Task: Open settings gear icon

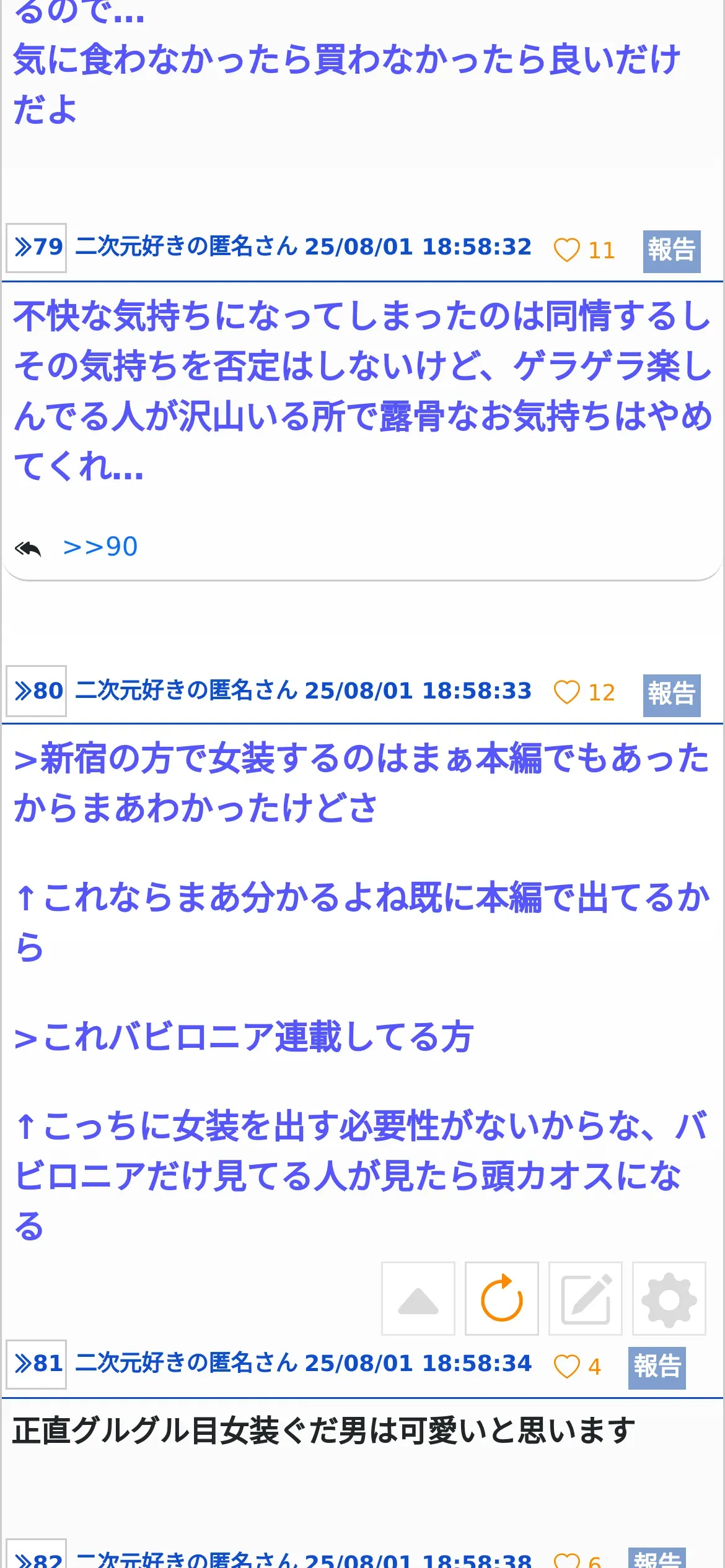Action: click(x=669, y=1299)
